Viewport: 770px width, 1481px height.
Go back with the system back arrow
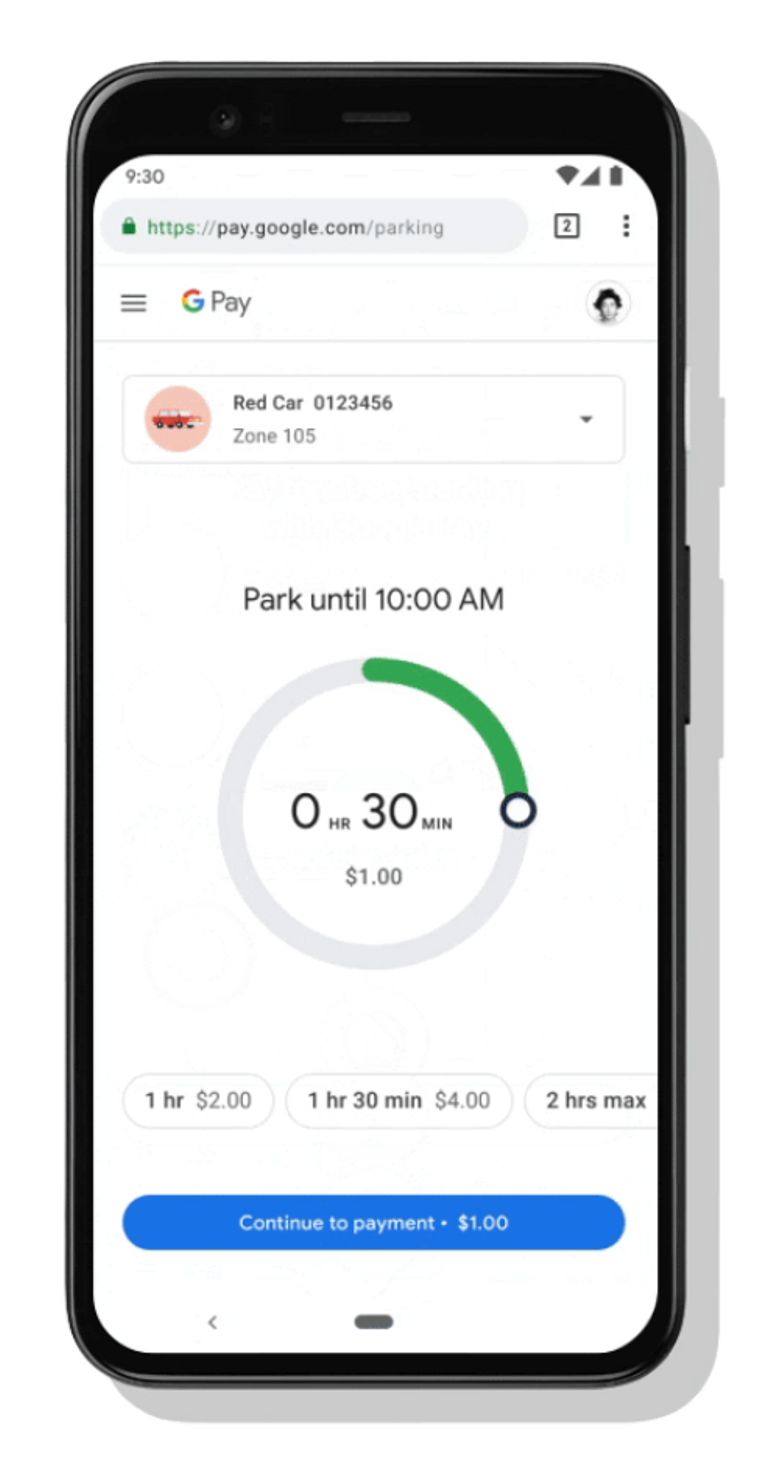[212, 1321]
